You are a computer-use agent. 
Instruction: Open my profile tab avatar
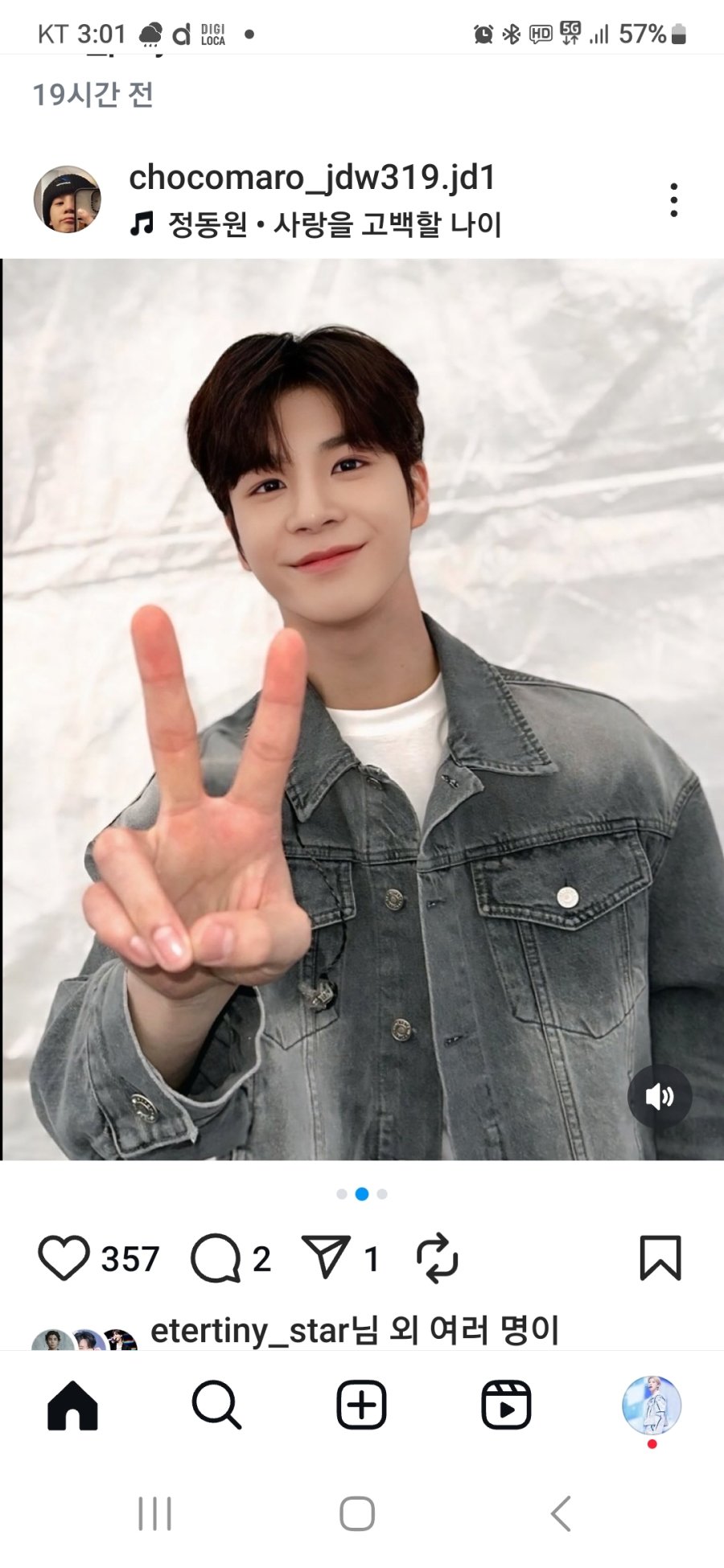[x=652, y=1405]
